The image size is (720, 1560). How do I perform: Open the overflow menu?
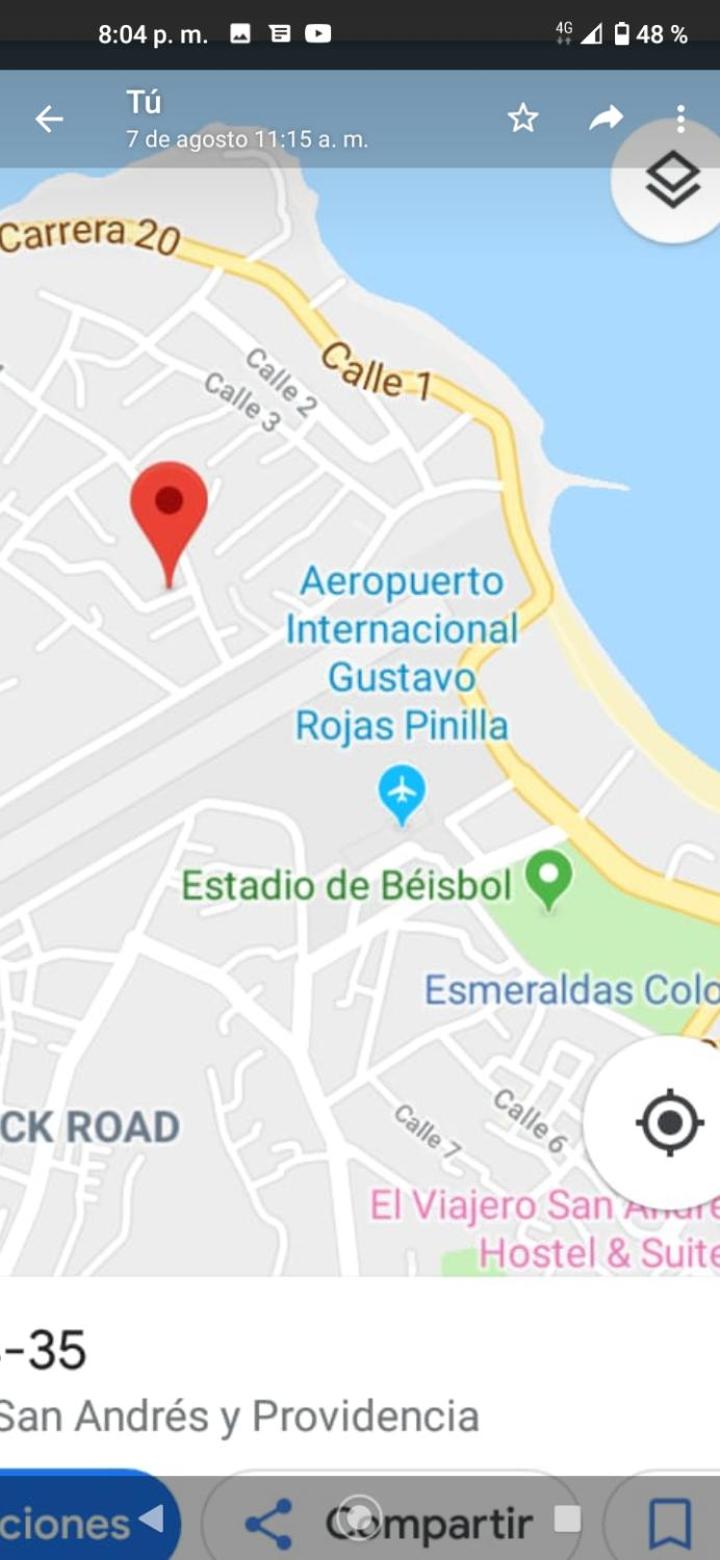681,119
